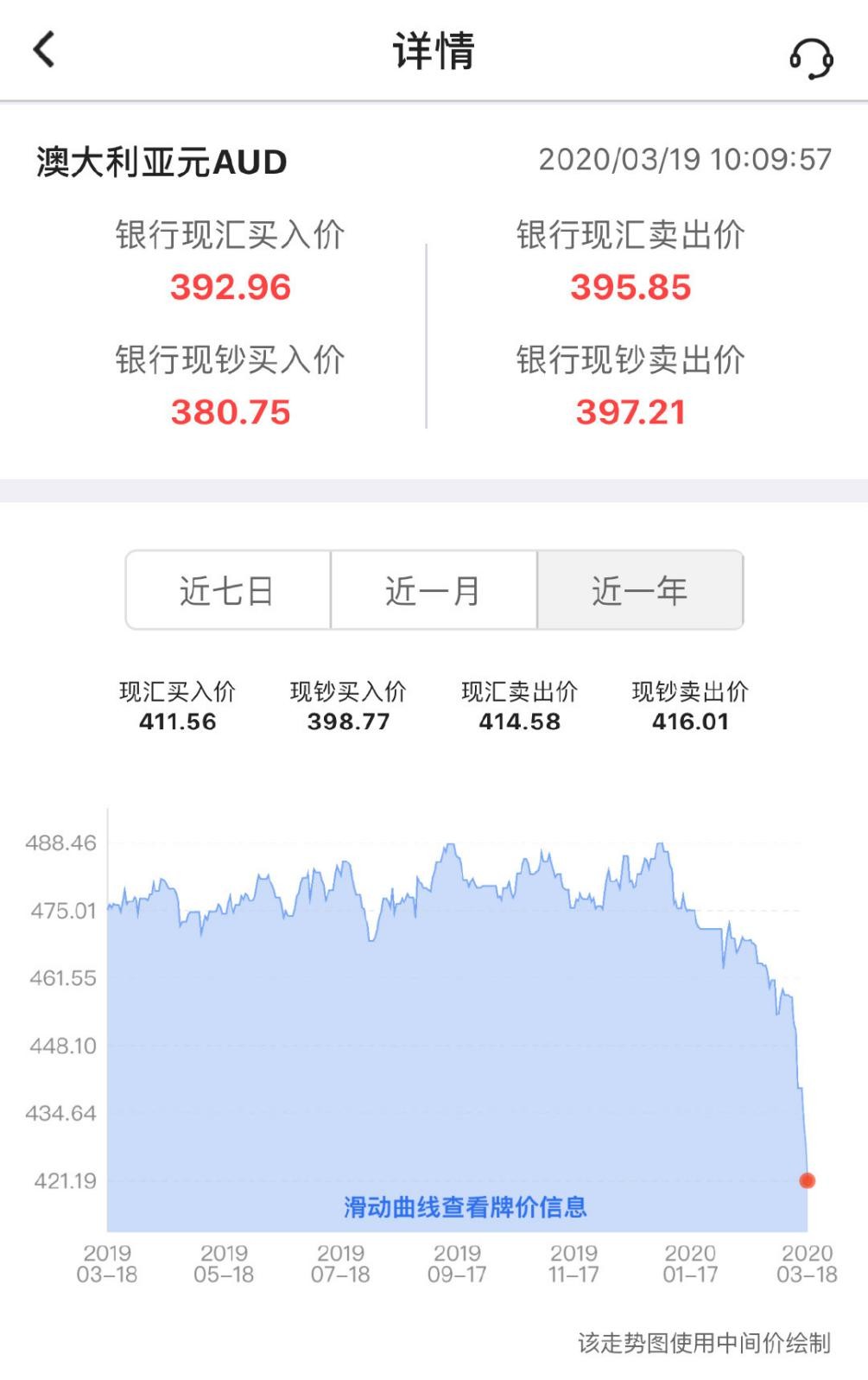Switch to the 近七日 chart range
Viewport: 868px width, 1380px height.
point(228,590)
